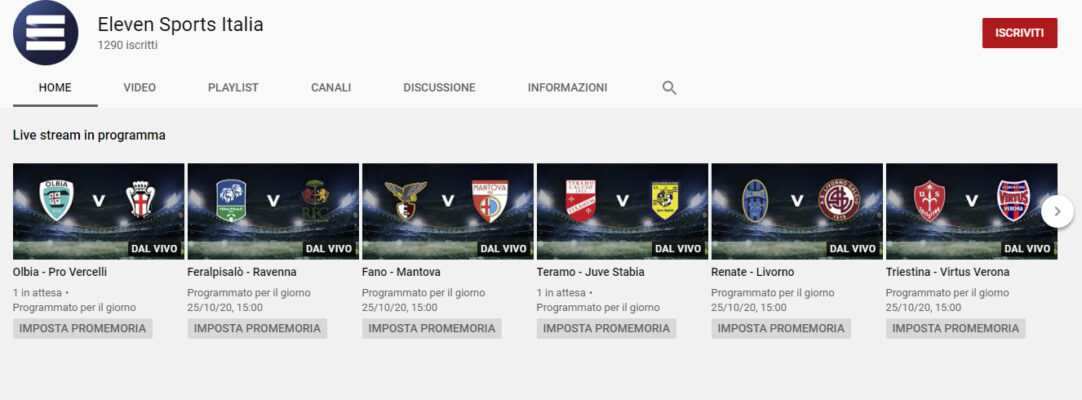
Task: Open the Fano - Mantova live stream
Action: (447, 211)
